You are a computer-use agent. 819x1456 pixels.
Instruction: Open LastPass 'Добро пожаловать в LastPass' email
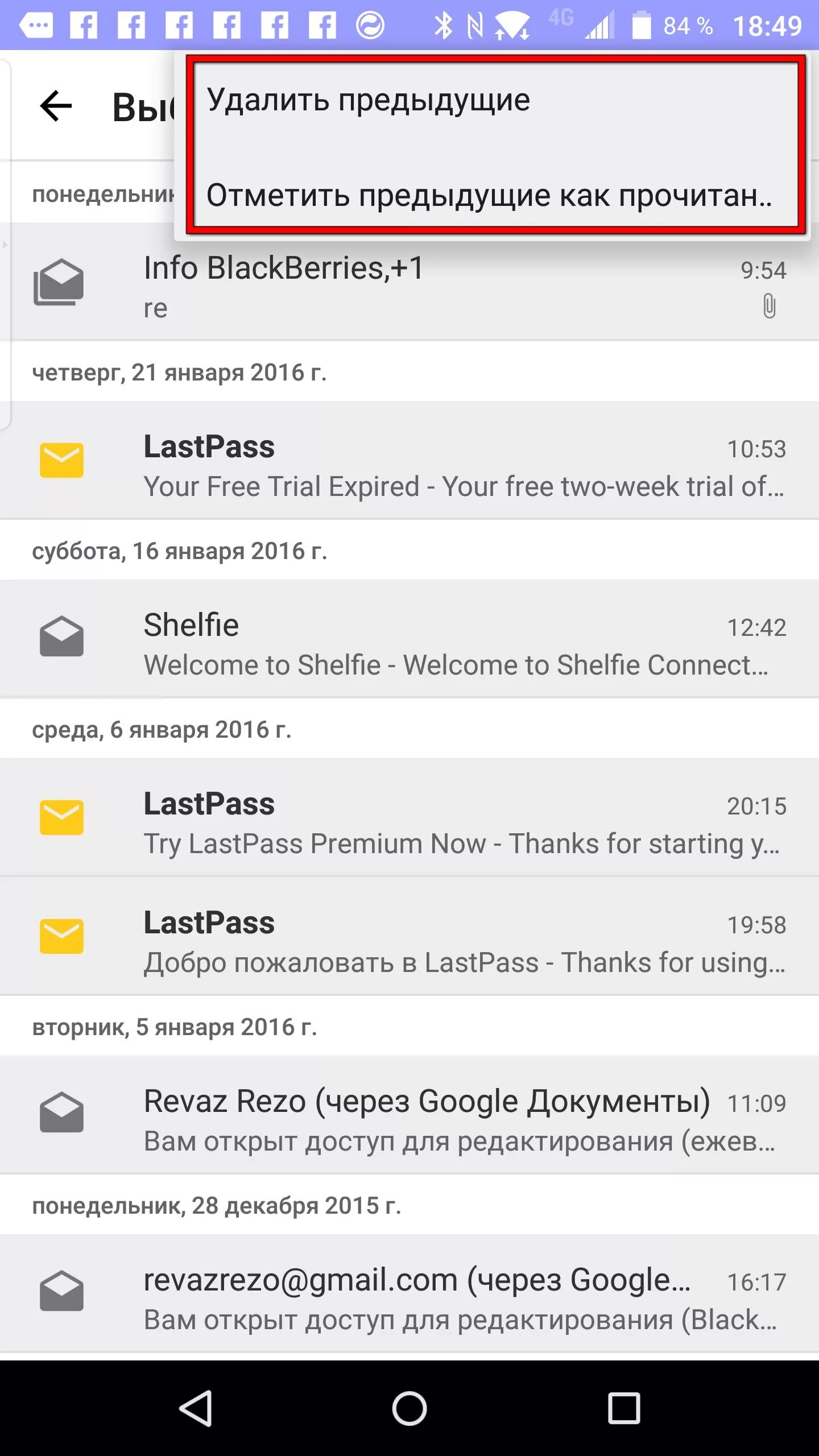click(409, 937)
